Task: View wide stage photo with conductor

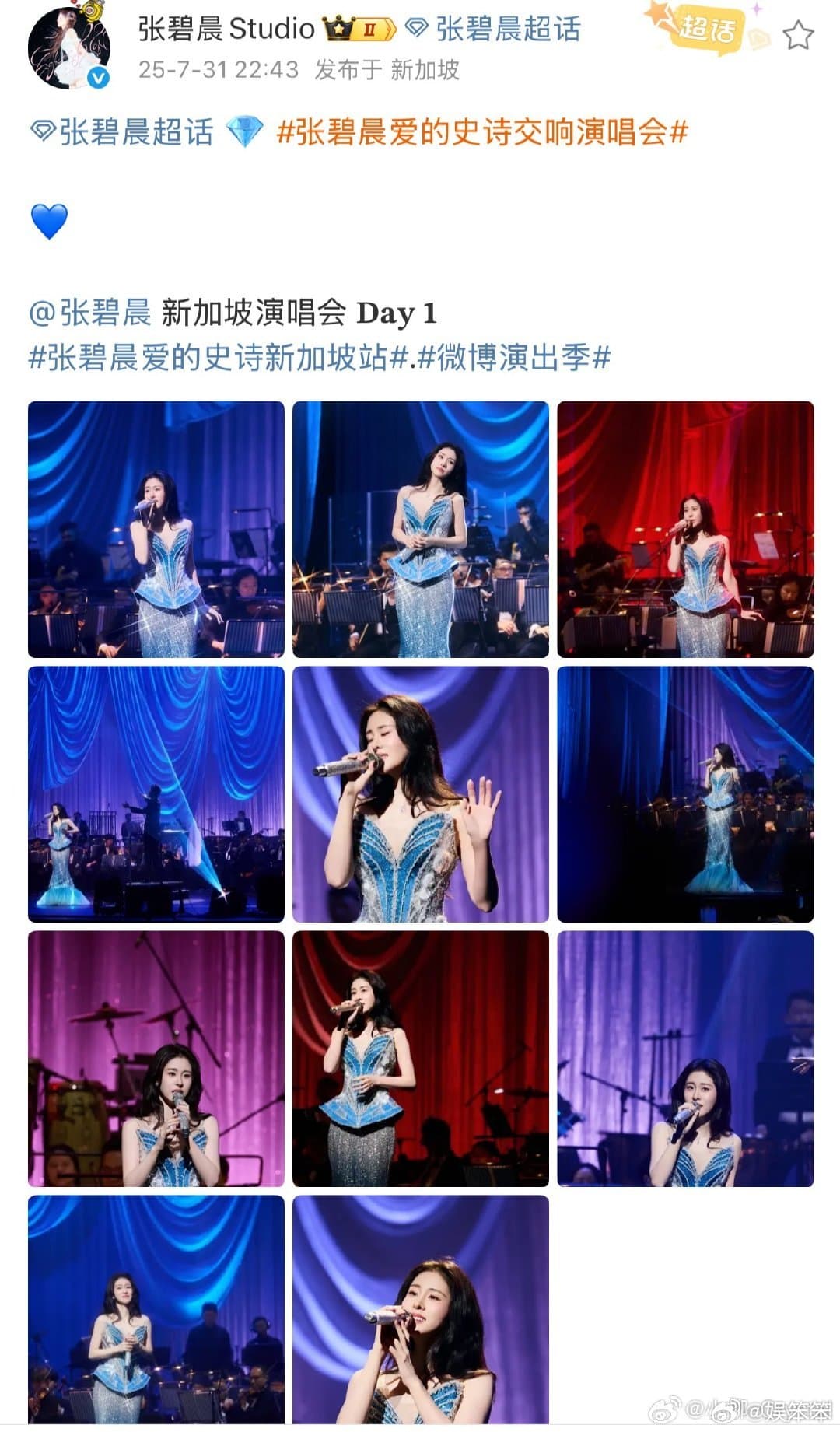Action: pyautogui.click(x=156, y=793)
